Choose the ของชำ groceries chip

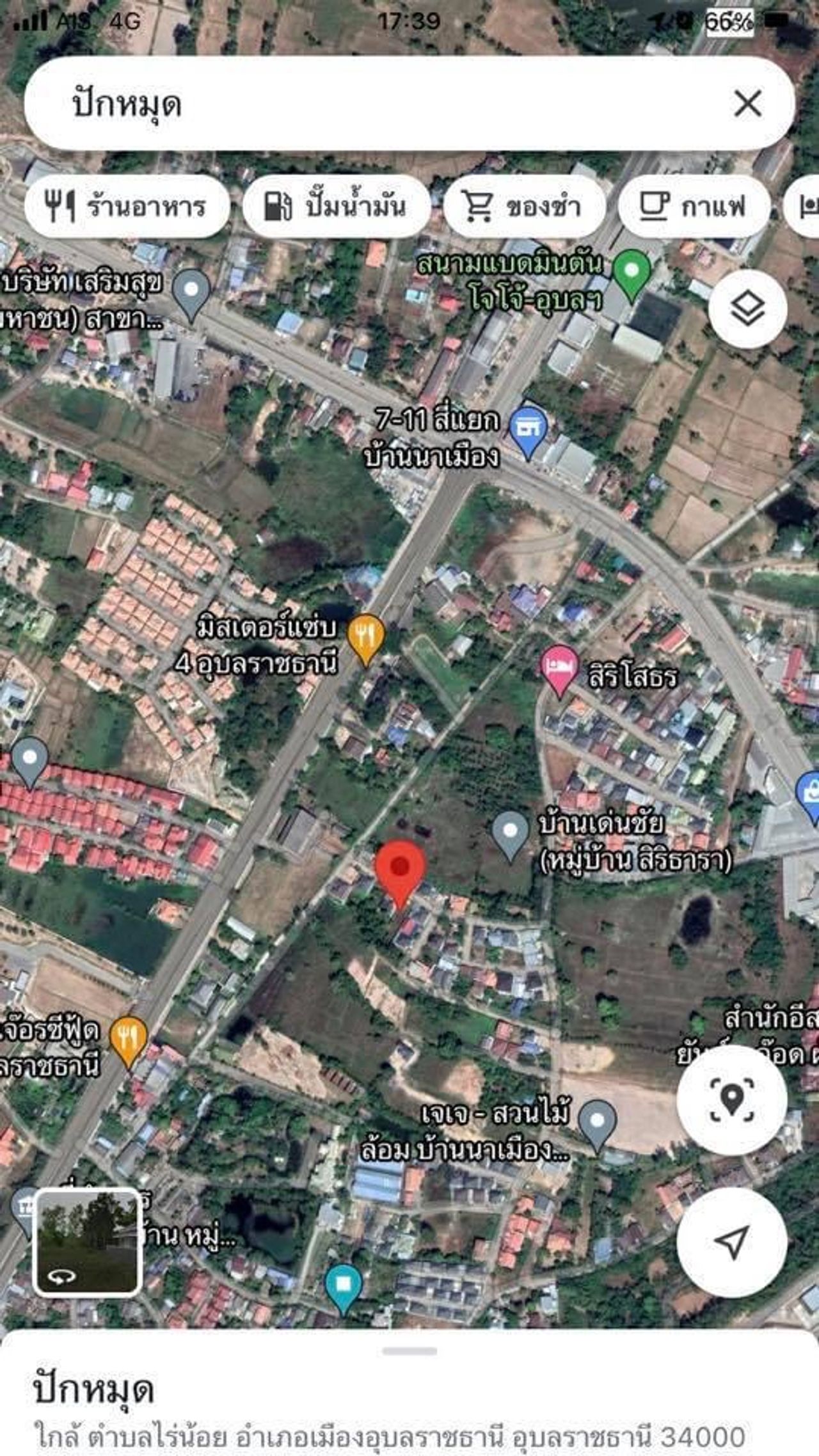(524, 207)
